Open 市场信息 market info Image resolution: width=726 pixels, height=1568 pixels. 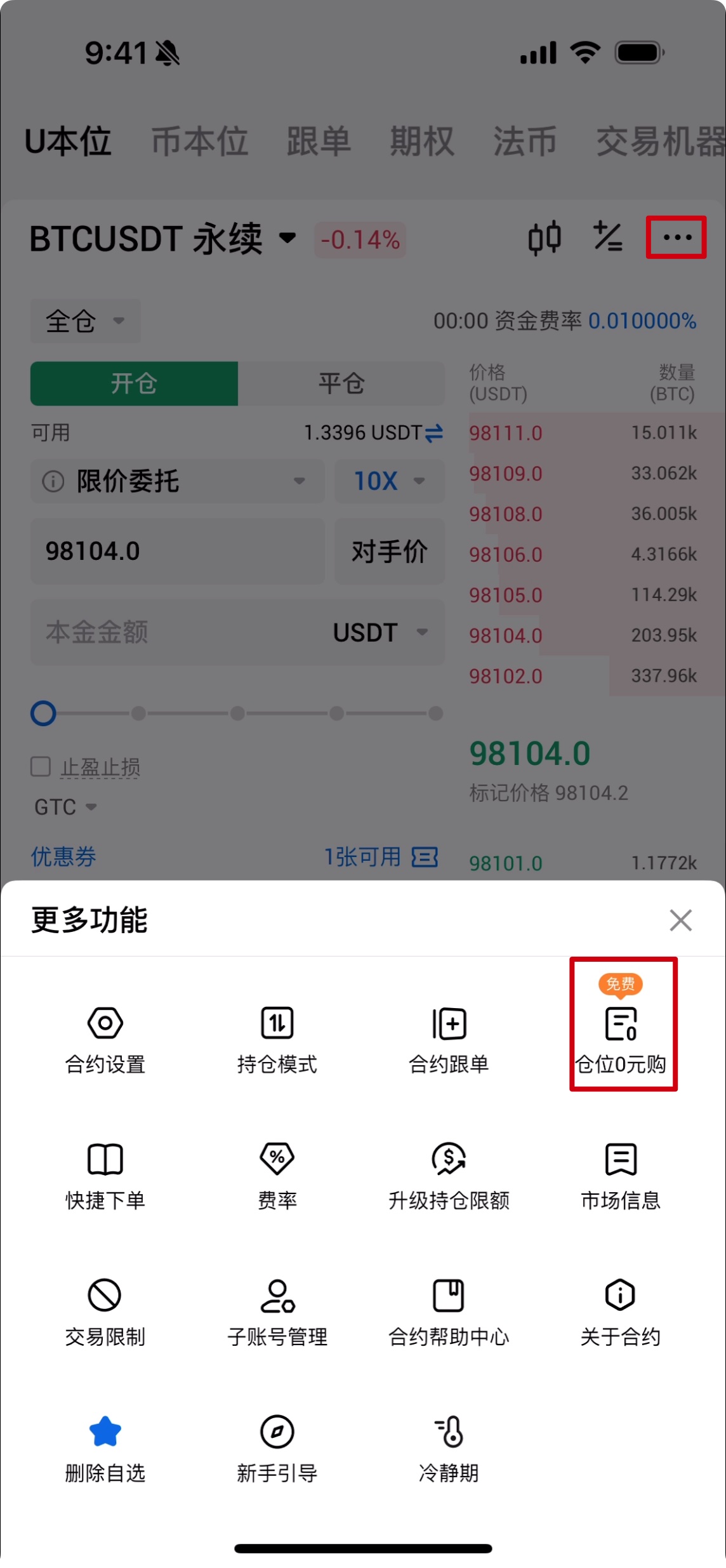[x=621, y=1175]
